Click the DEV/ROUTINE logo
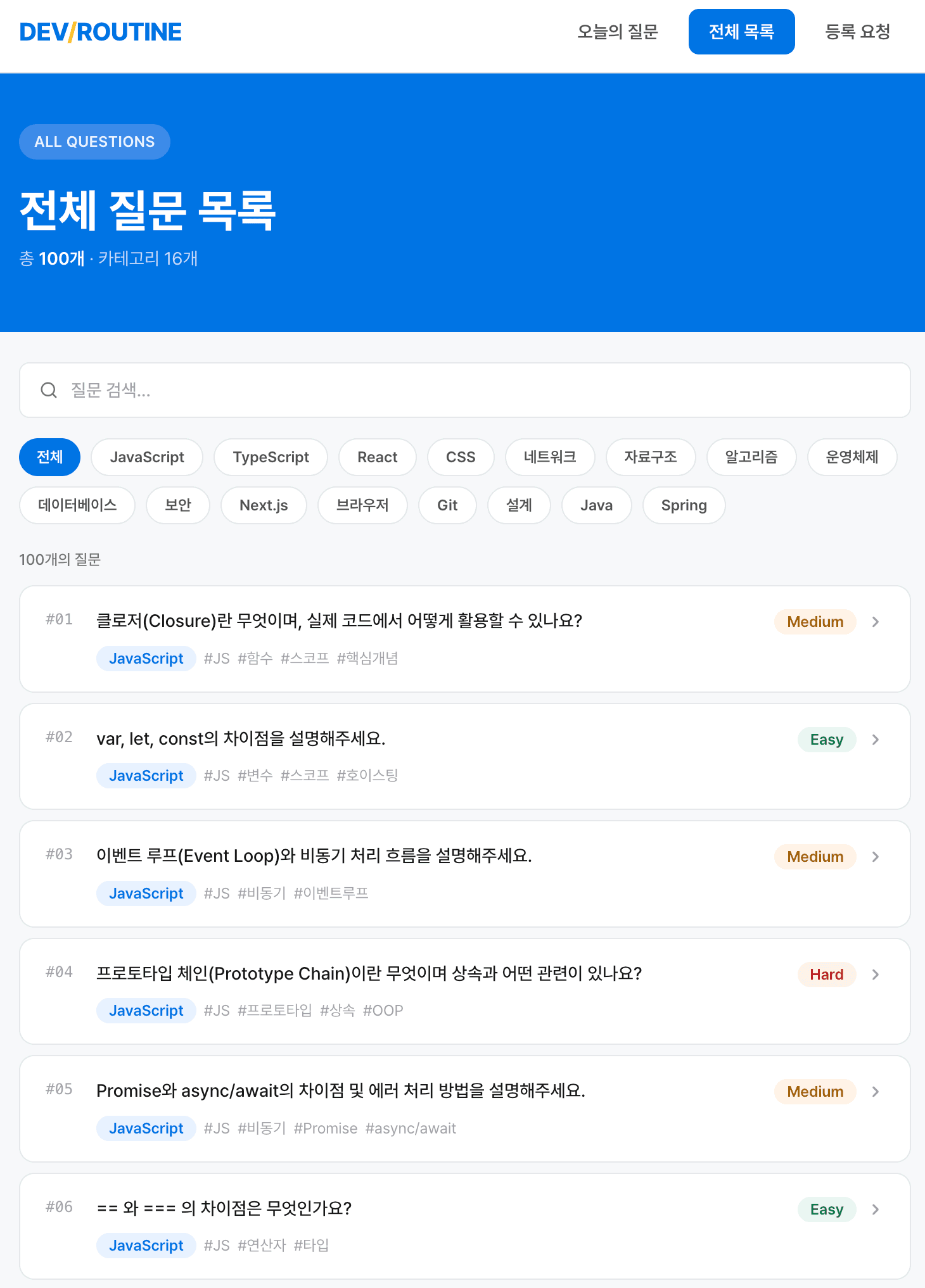The image size is (925, 1288). tap(100, 31)
